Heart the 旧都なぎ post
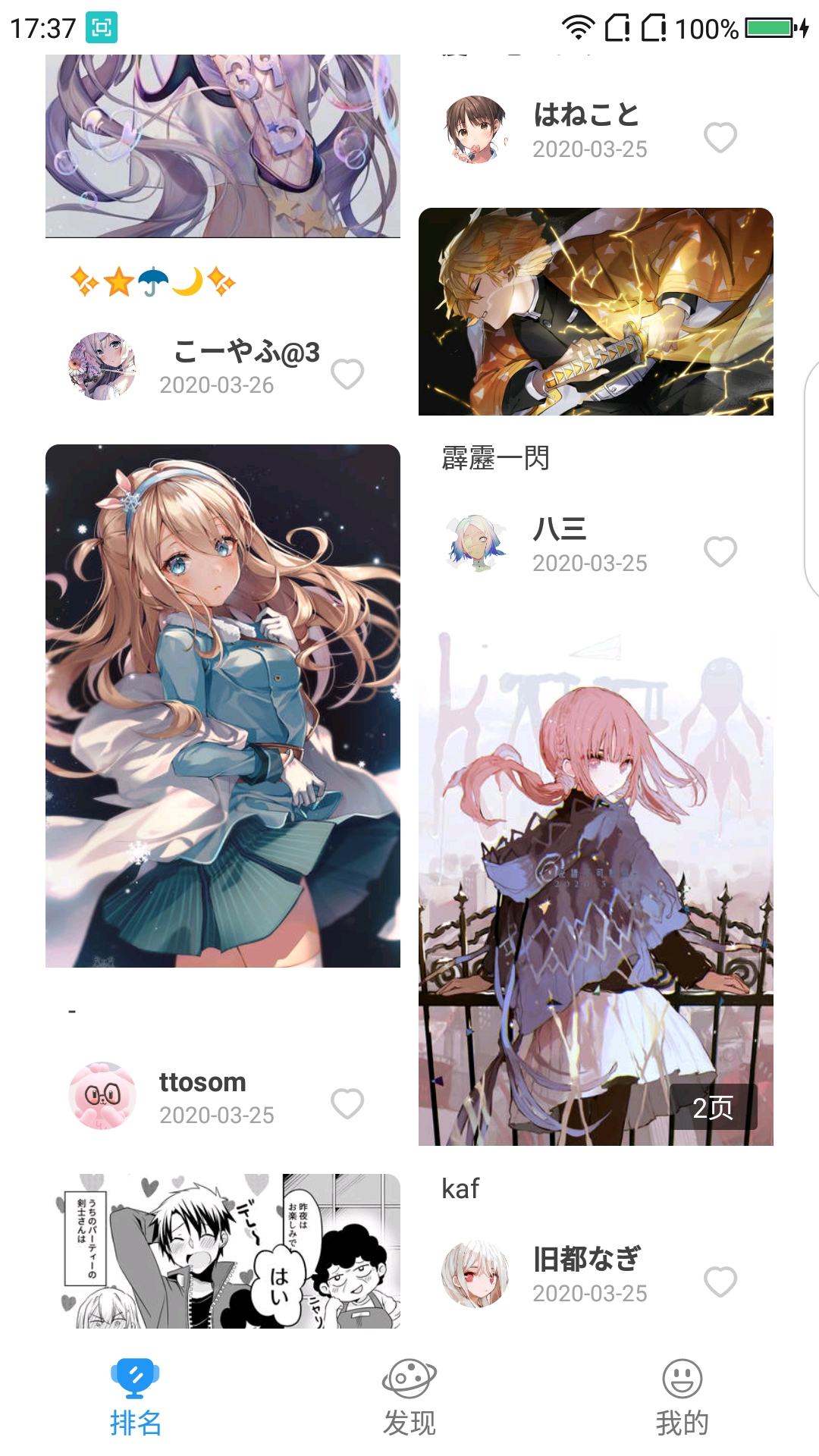819x1456 pixels. point(719,1282)
